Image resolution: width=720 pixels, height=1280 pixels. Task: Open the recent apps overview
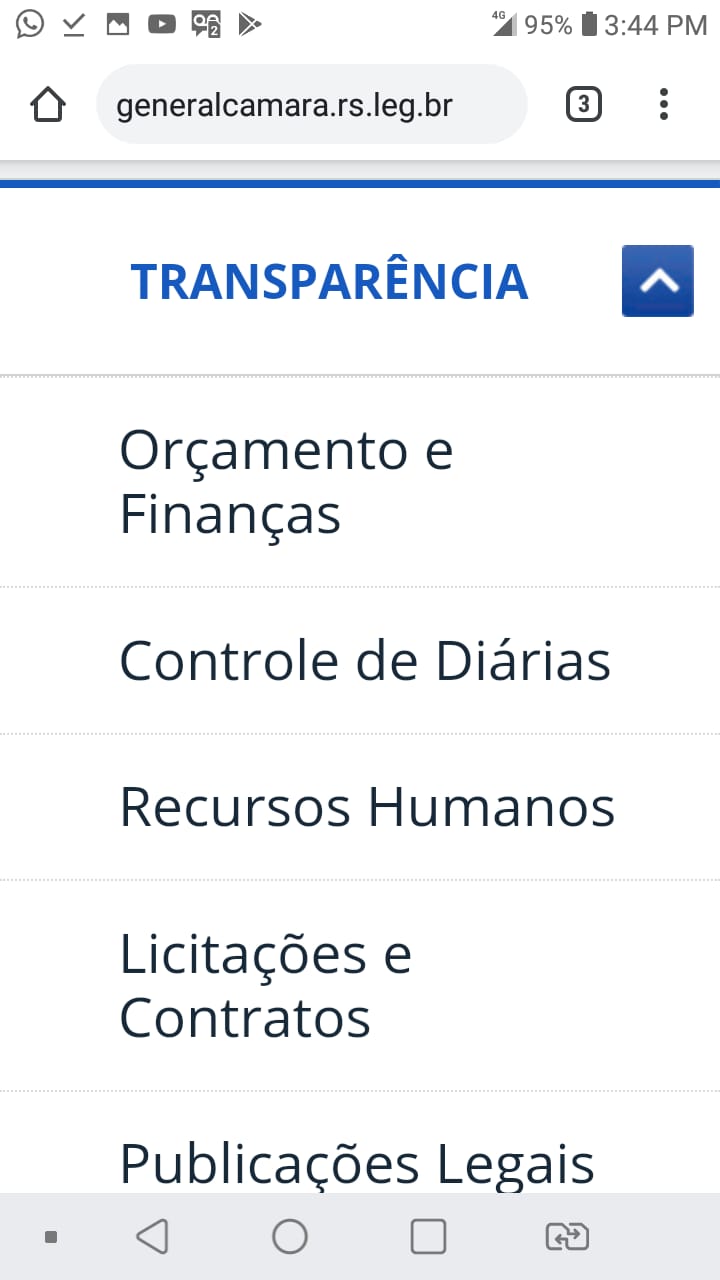point(428,1237)
